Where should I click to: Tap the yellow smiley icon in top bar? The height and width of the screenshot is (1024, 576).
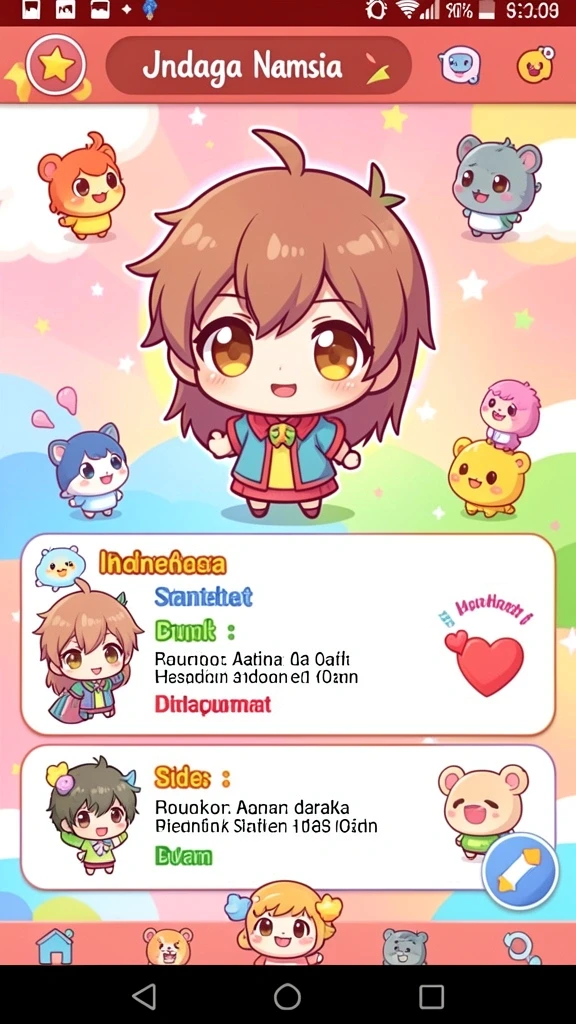click(536, 65)
